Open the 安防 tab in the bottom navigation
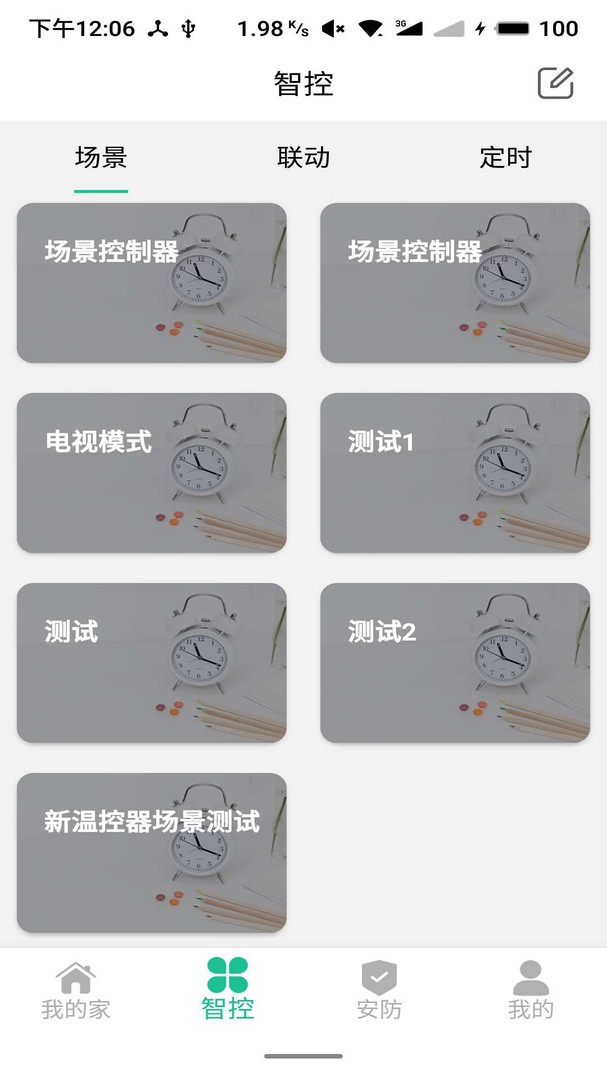This screenshot has height=1080, width=607. (379, 990)
